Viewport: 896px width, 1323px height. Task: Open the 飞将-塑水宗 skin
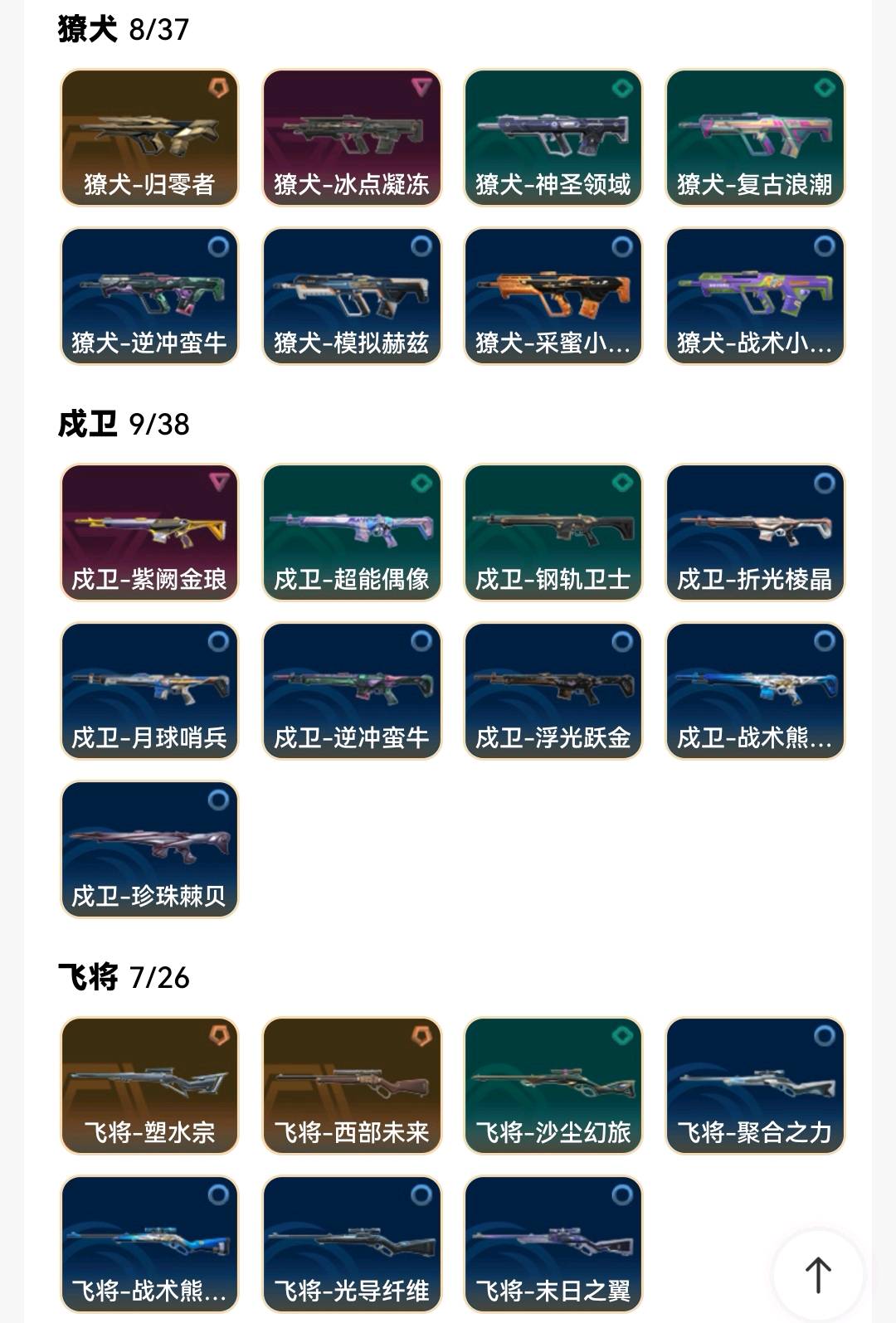149,1086
